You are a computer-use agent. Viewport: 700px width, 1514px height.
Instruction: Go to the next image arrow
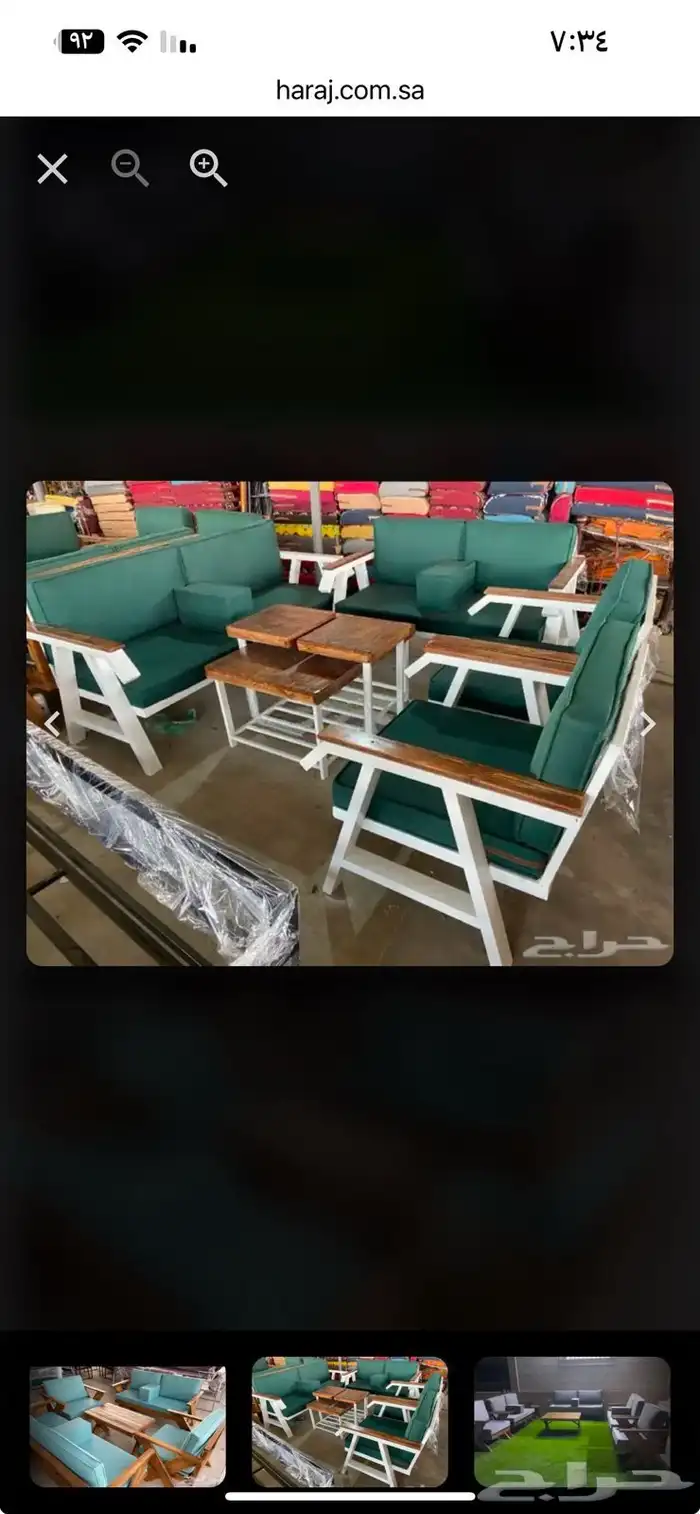pyautogui.click(x=648, y=723)
